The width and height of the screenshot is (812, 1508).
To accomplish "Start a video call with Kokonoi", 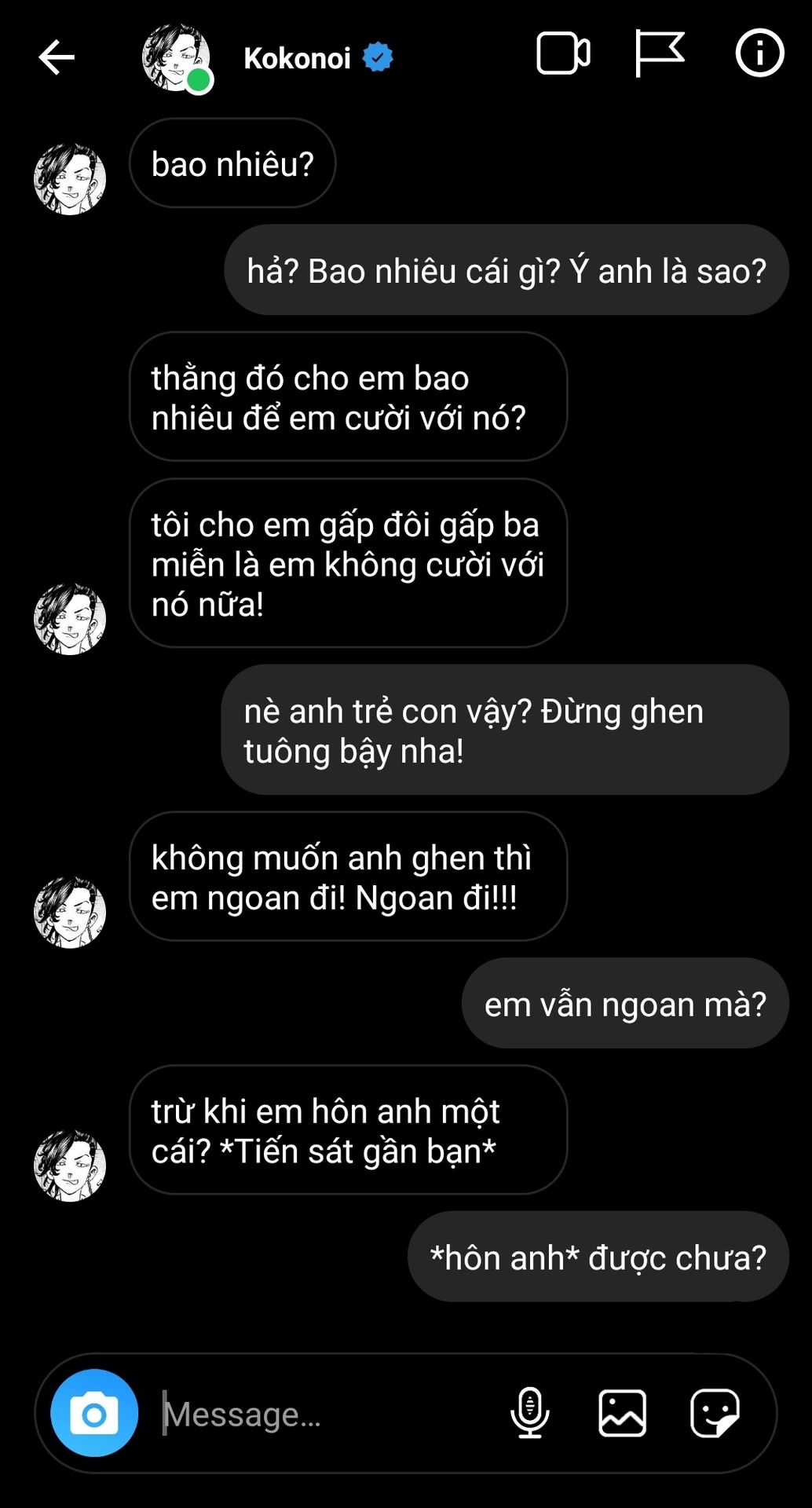I will pyautogui.click(x=563, y=54).
